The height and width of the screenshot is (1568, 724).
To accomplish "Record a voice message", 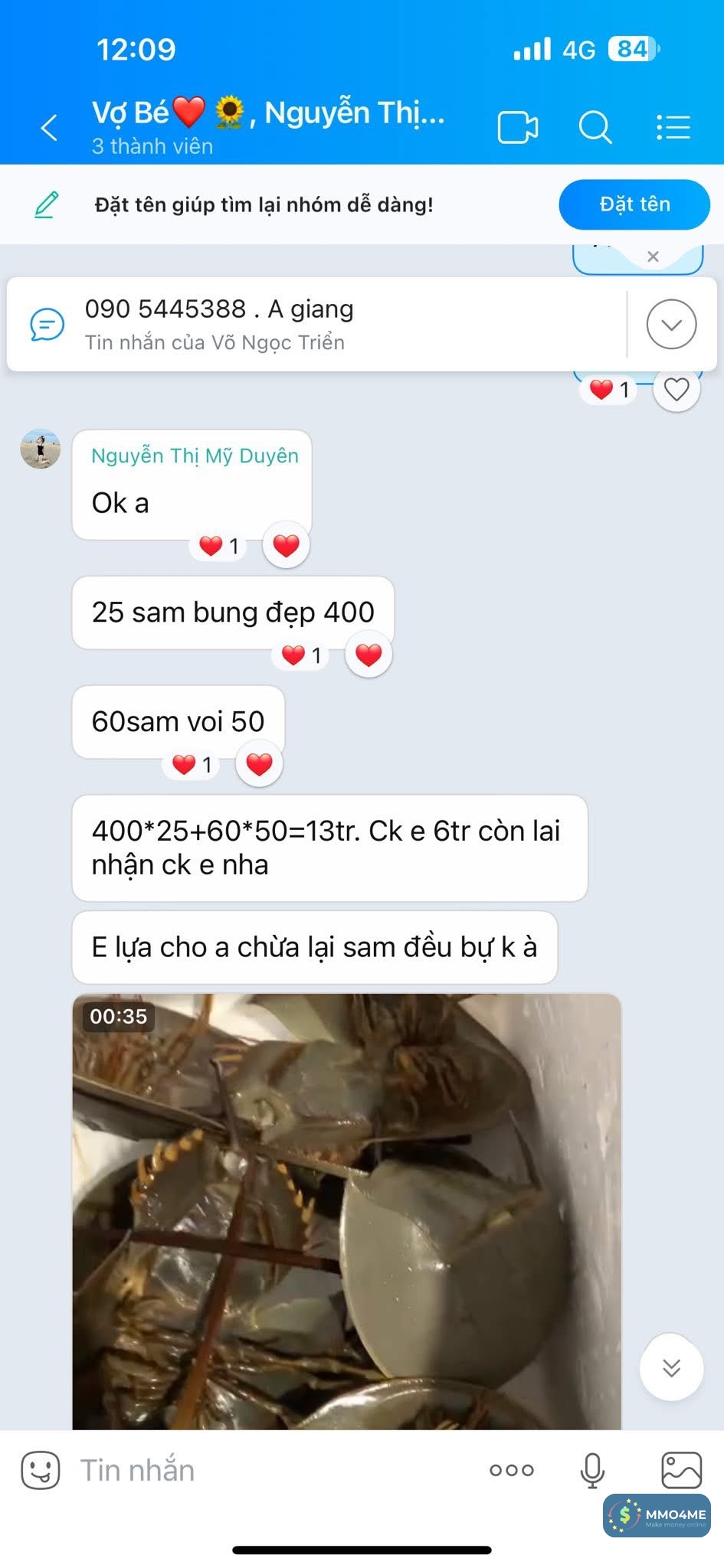I will coord(591,1470).
